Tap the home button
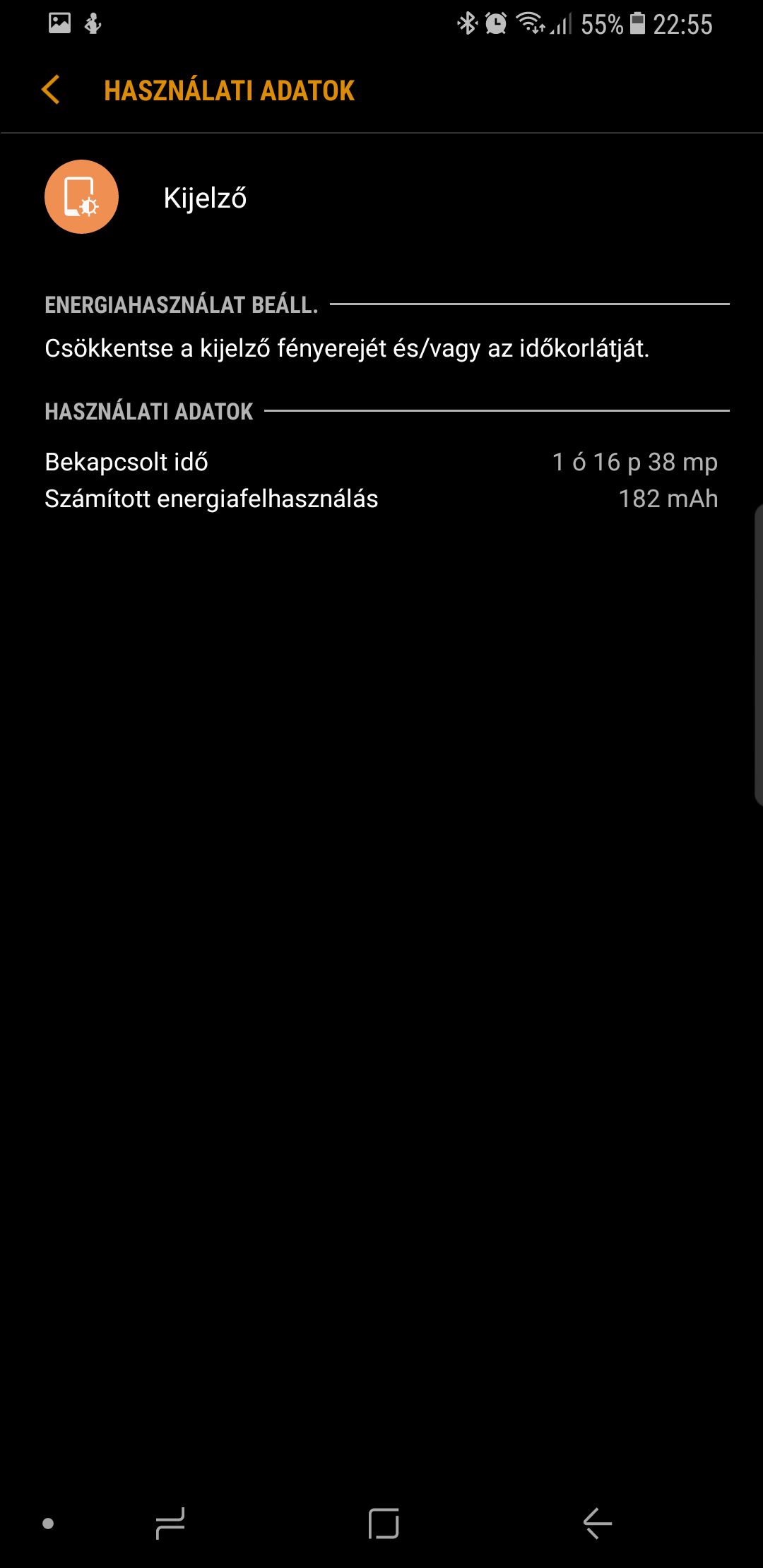This screenshot has width=763, height=1568. tap(384, 1523)
